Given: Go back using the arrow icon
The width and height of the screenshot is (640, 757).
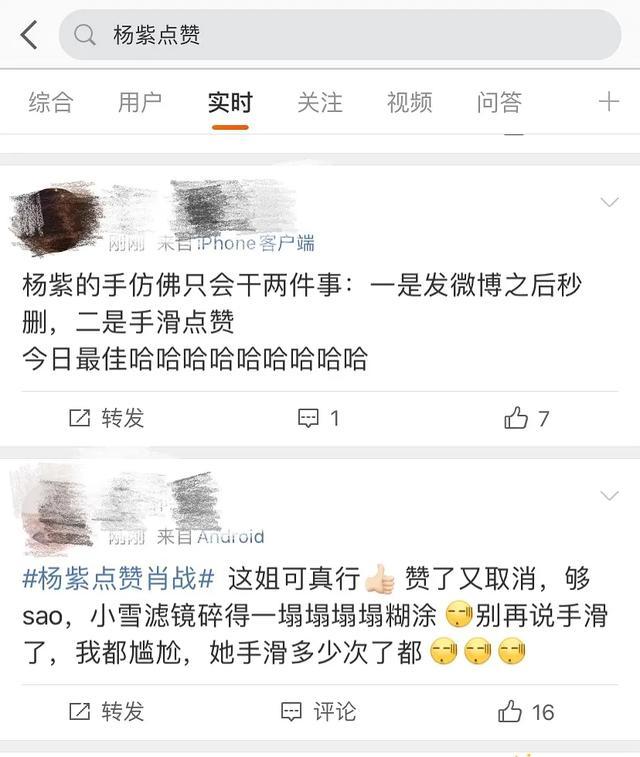Looking at the screenshot, I should (x=29, y=35).
